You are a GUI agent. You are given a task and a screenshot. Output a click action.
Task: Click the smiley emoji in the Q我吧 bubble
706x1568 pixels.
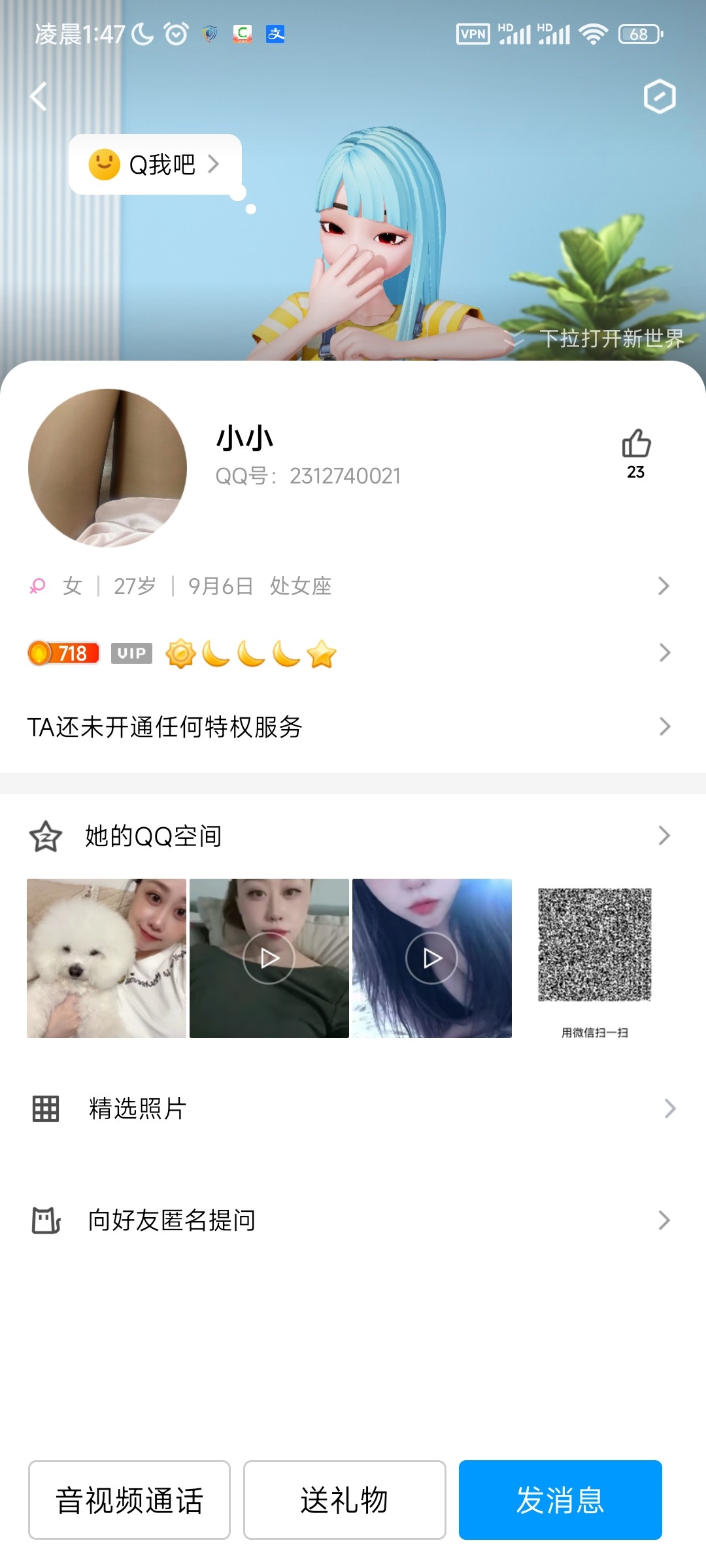point(105,165)
